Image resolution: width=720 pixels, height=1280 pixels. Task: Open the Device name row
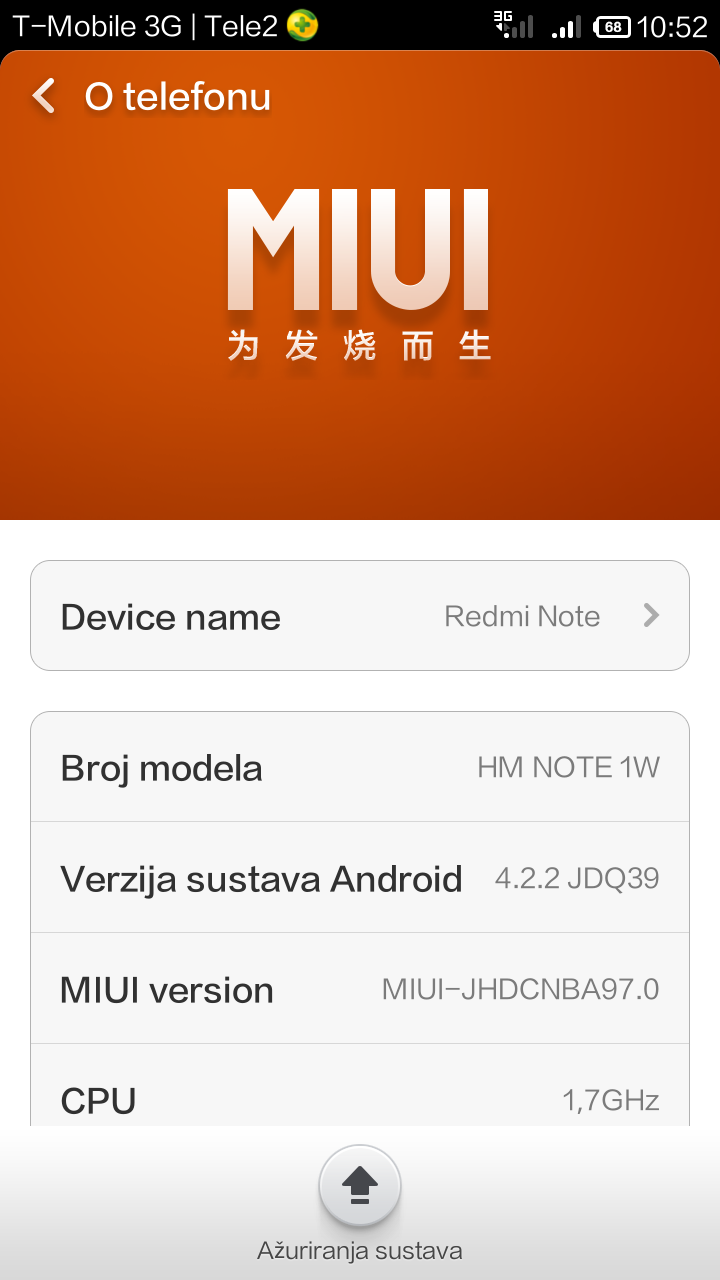point(360,616)
